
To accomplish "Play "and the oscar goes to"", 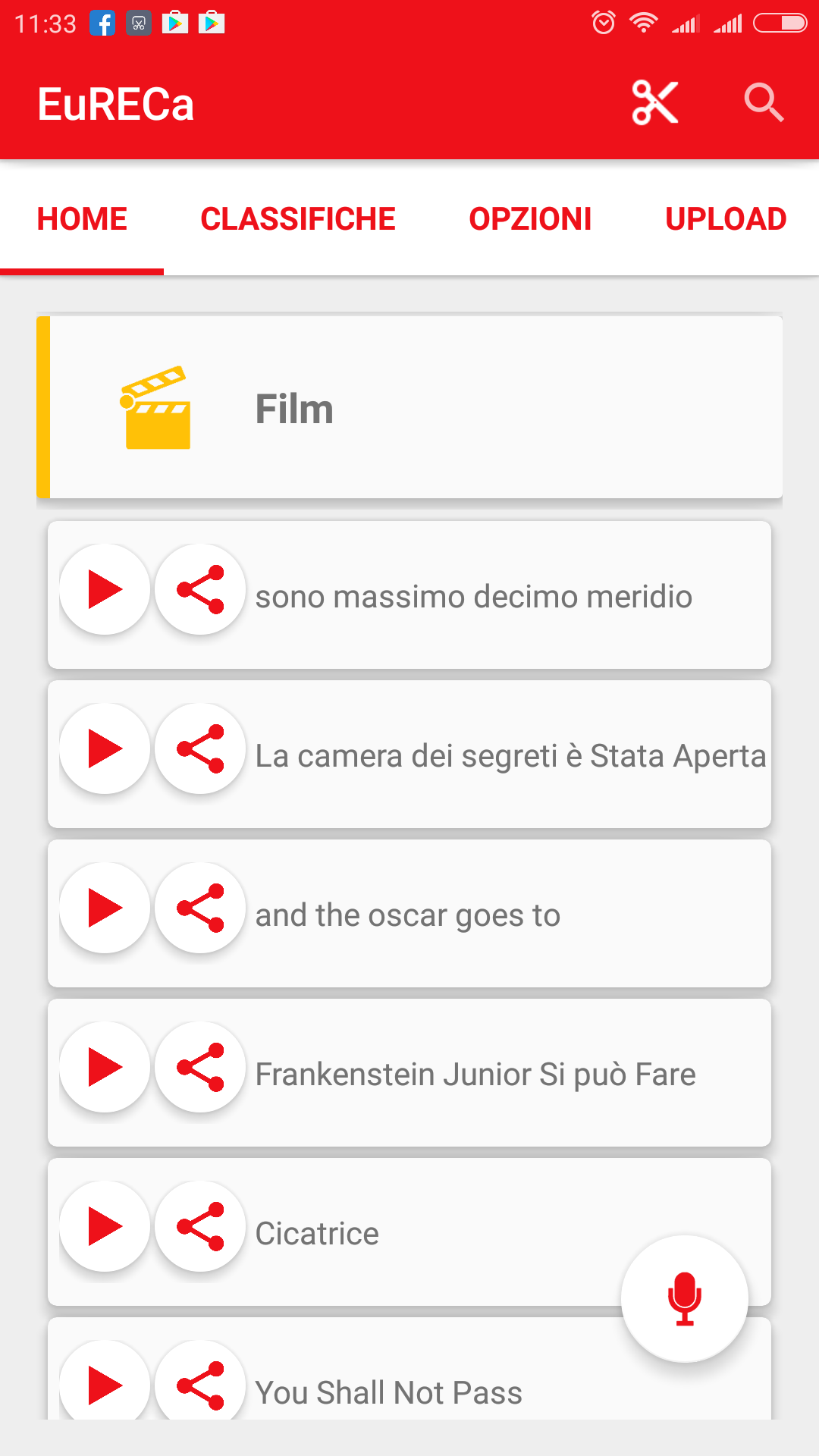I will pyautogui.click(x=105, y=908).
